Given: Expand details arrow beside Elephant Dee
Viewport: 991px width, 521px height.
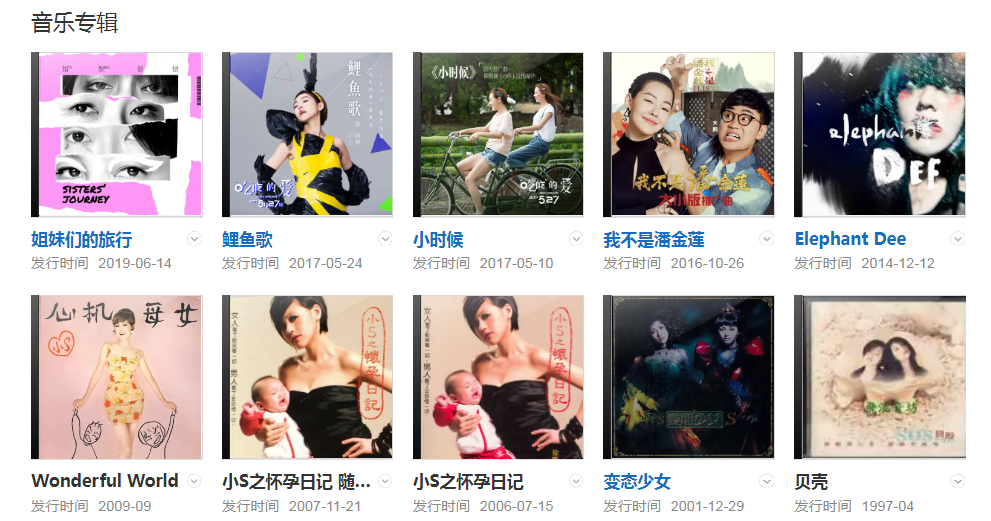Looking at the screenshot, I should 957,239.
